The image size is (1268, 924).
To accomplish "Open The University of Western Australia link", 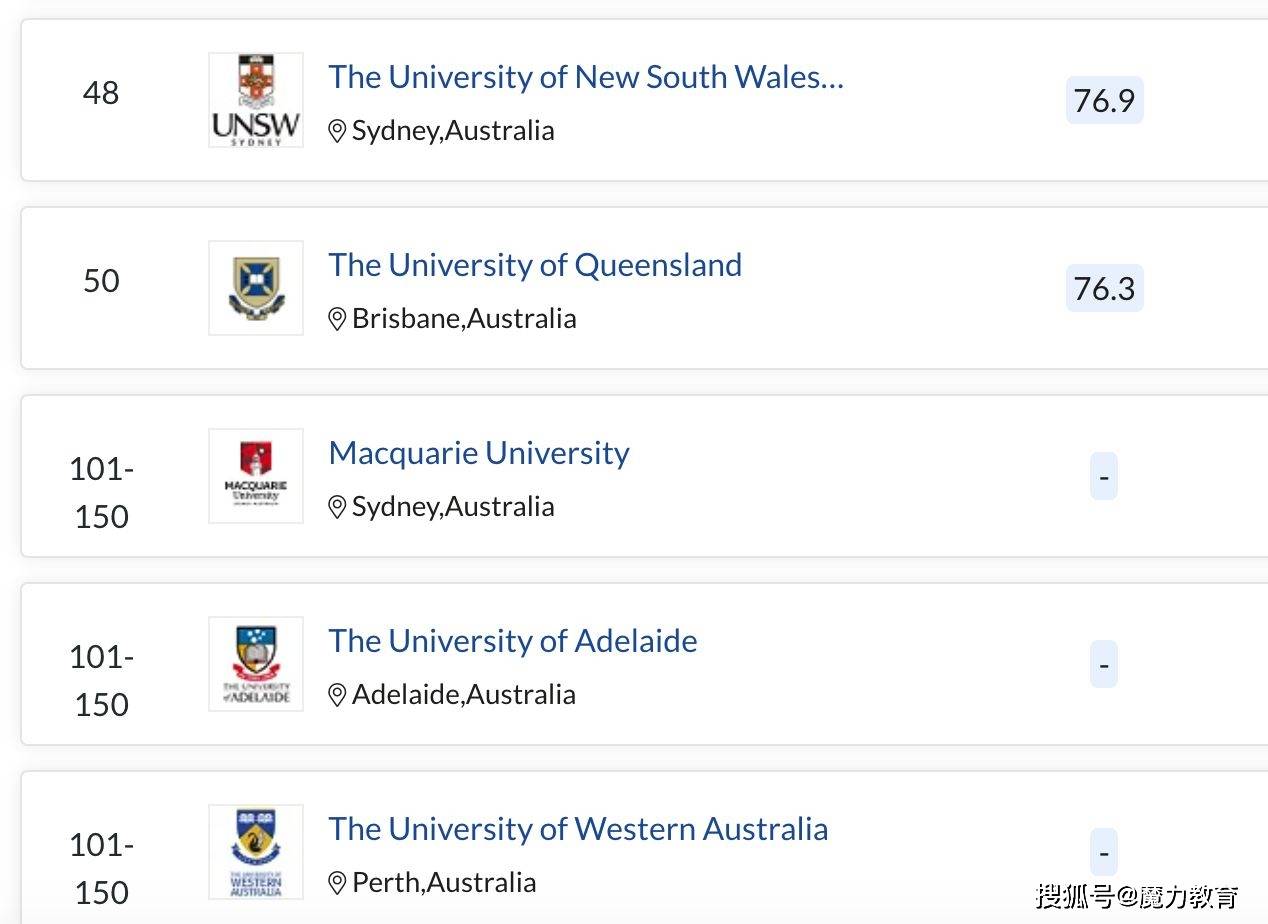I will coord(578,829).
